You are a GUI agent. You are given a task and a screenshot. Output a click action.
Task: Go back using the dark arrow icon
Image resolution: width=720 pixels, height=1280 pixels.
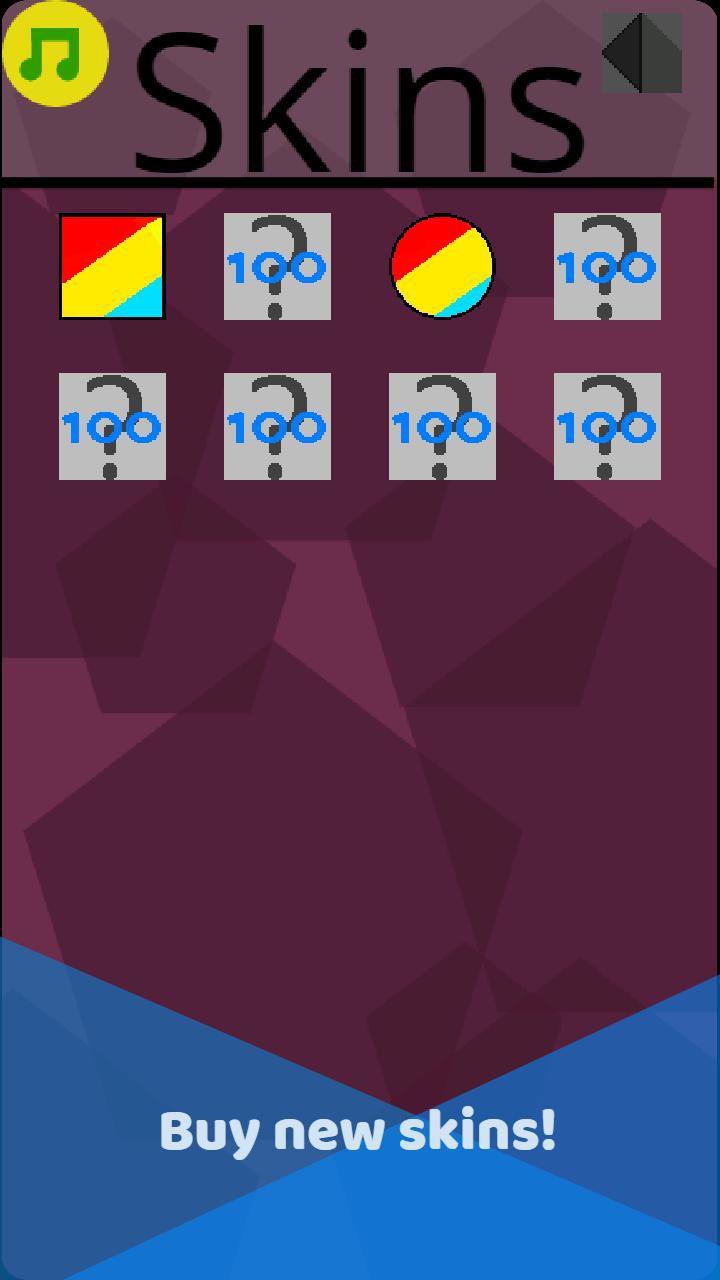click(x=642, y=53)
